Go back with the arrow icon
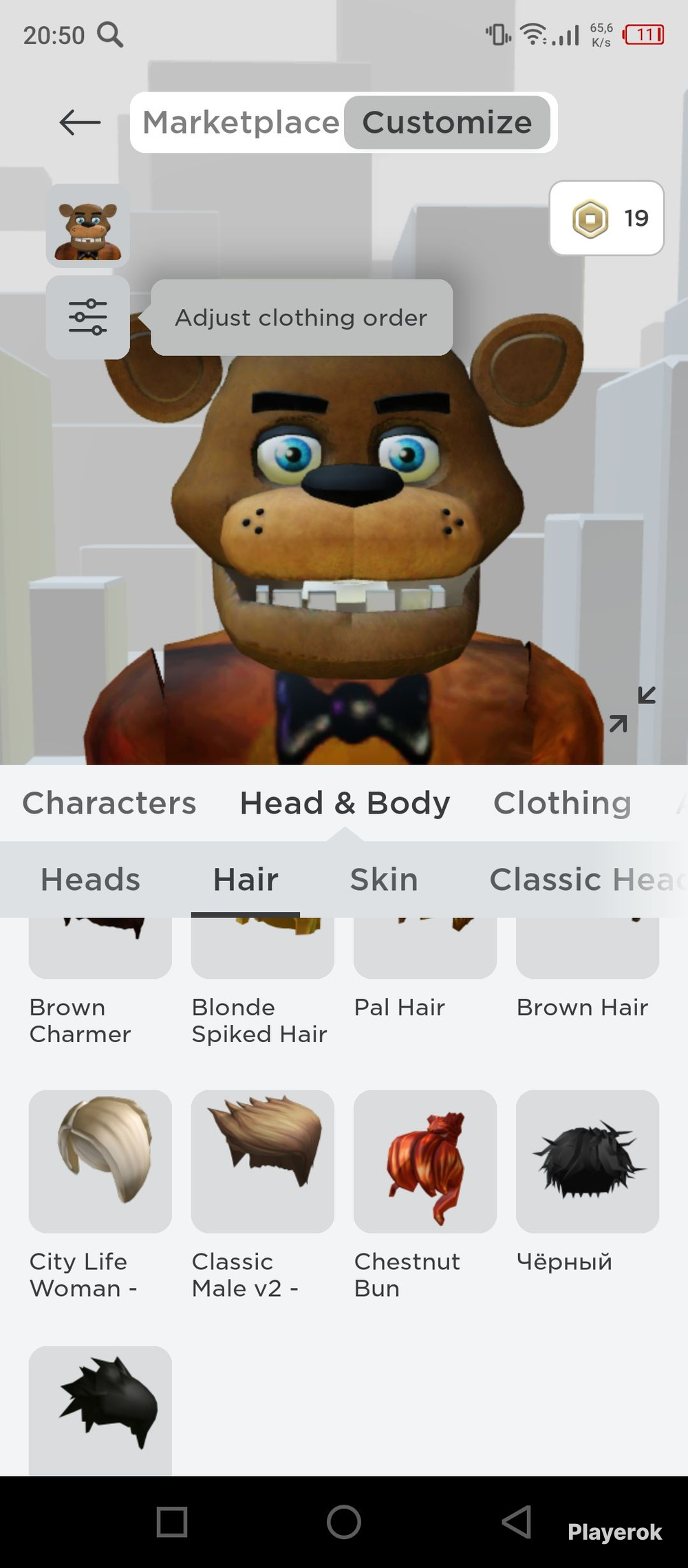Image resolution: width=688 pixels, height=1568 pixels. pos(80,123)
